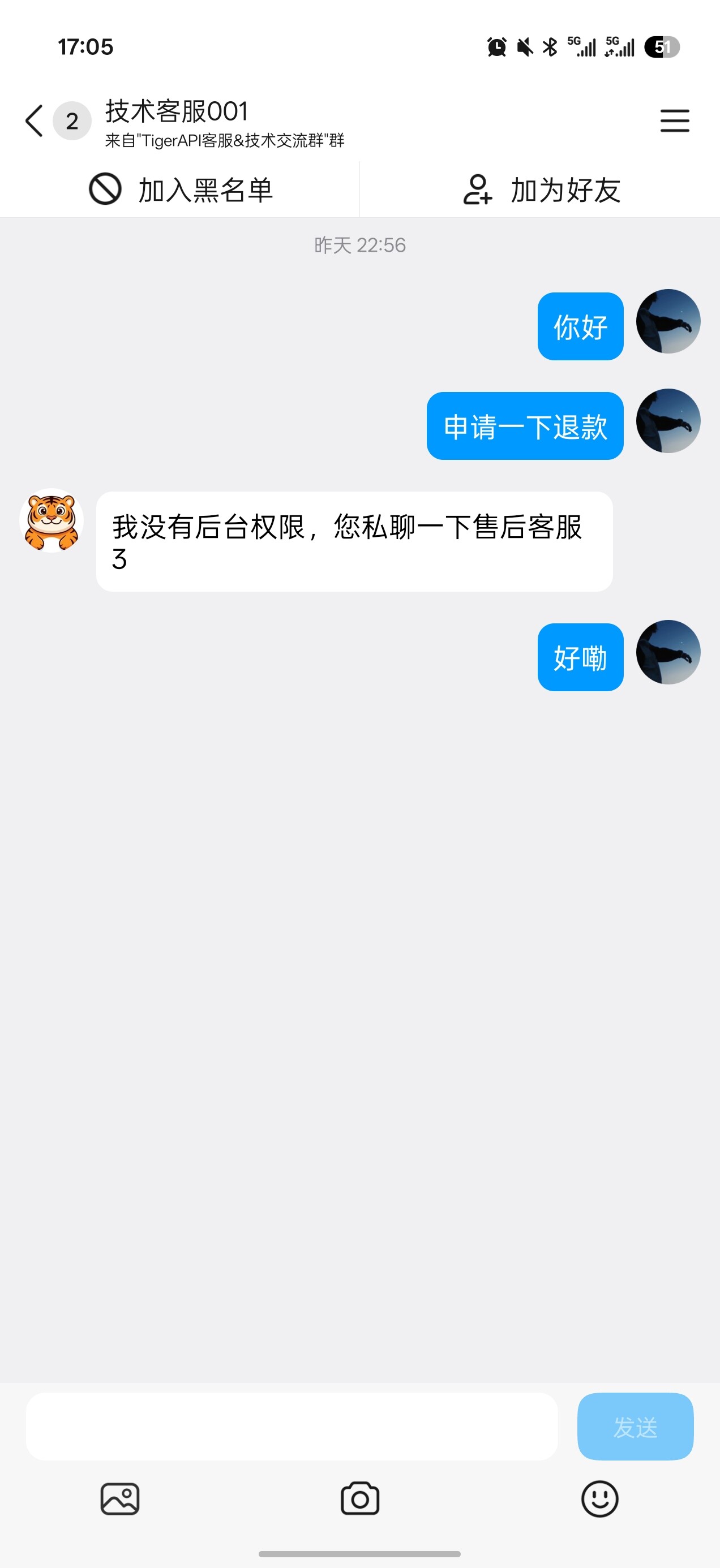Focus the message input box
Viewport: 720px width, 1568px height.
[x=291, y=1426]
